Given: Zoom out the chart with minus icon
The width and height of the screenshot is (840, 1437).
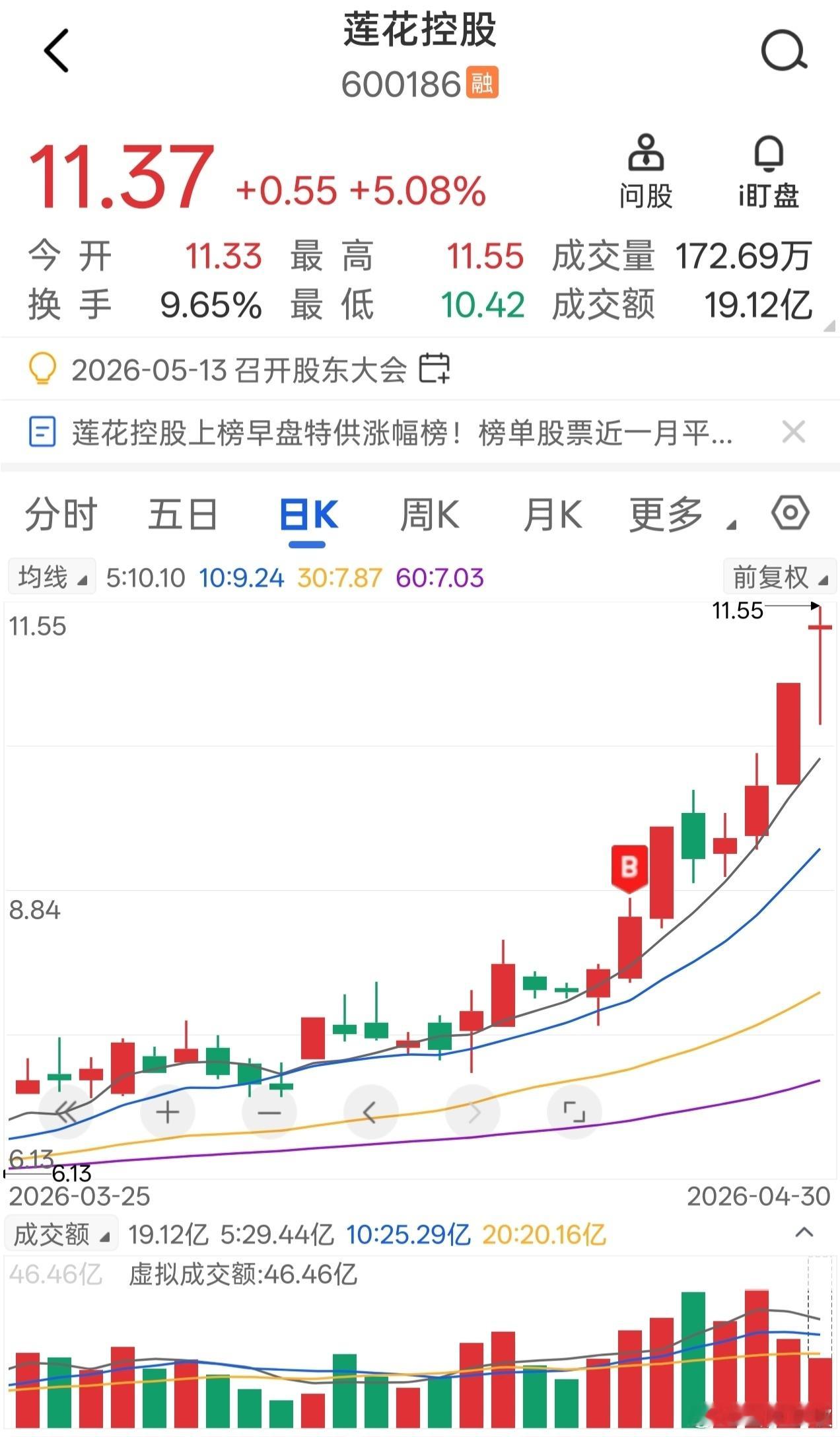Looking at the screenshot, I should point(269,1112).
